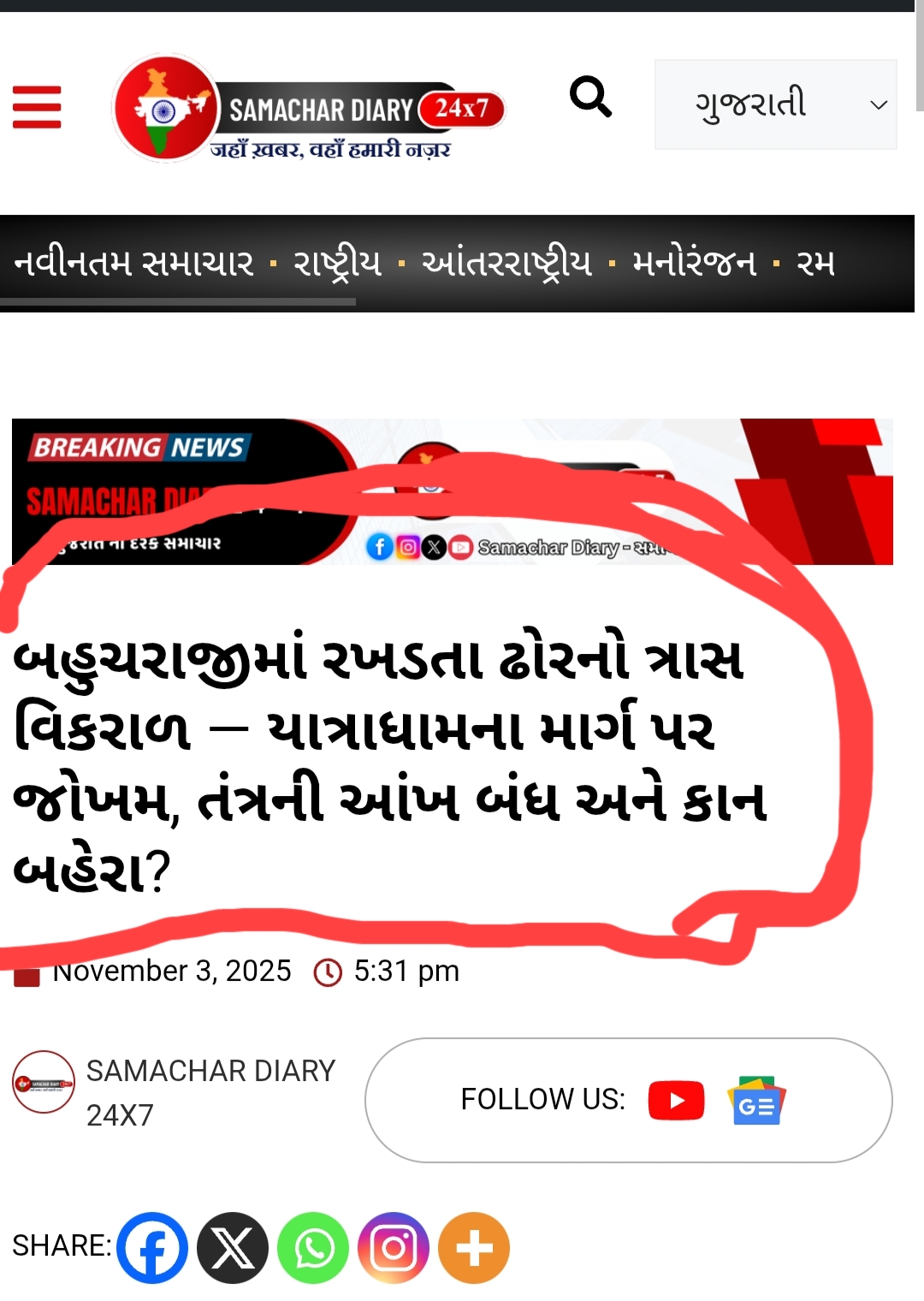Switch to the રાષ્ટ્રીય section

pyautogui.click(x=337, y=263)
